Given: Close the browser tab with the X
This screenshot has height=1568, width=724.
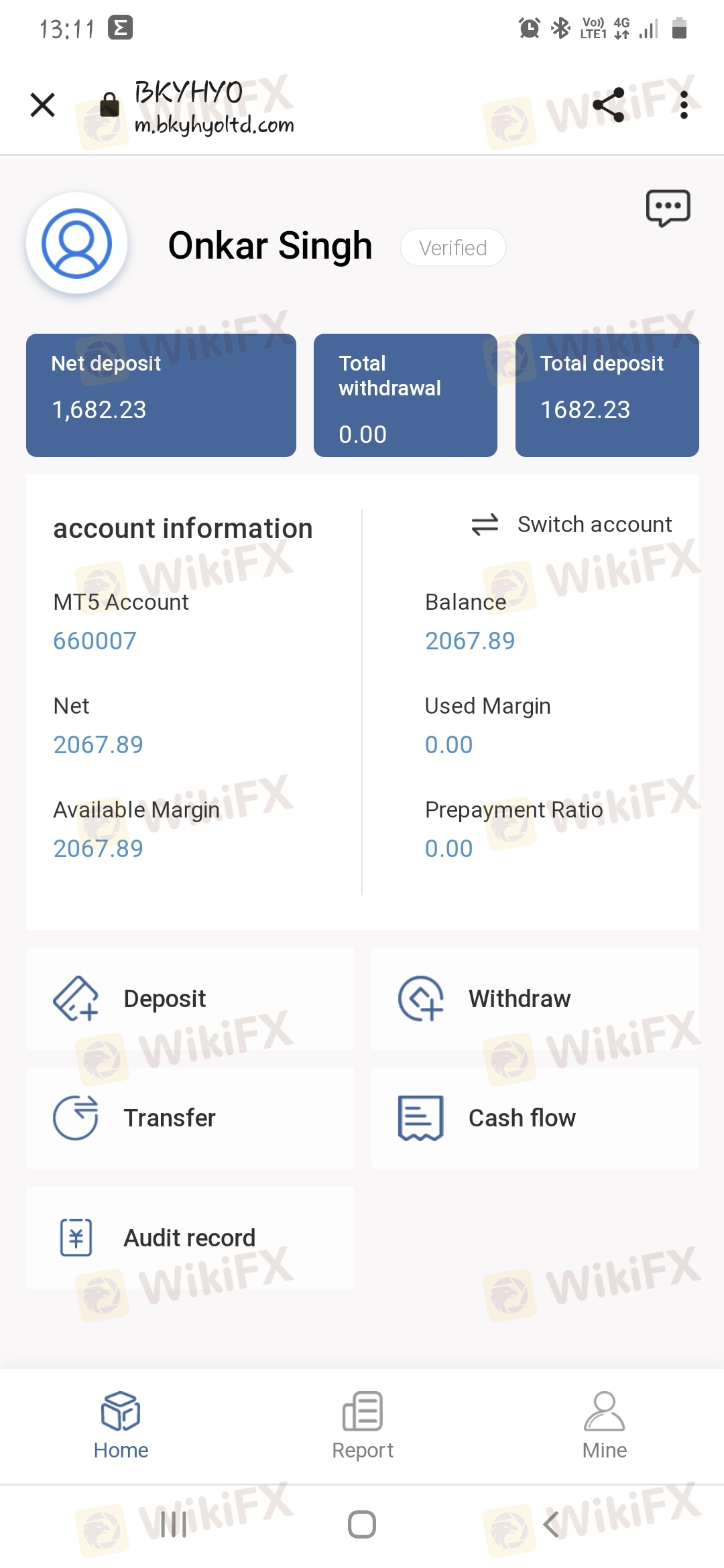Looking at the screenshot, I should 43,105.
